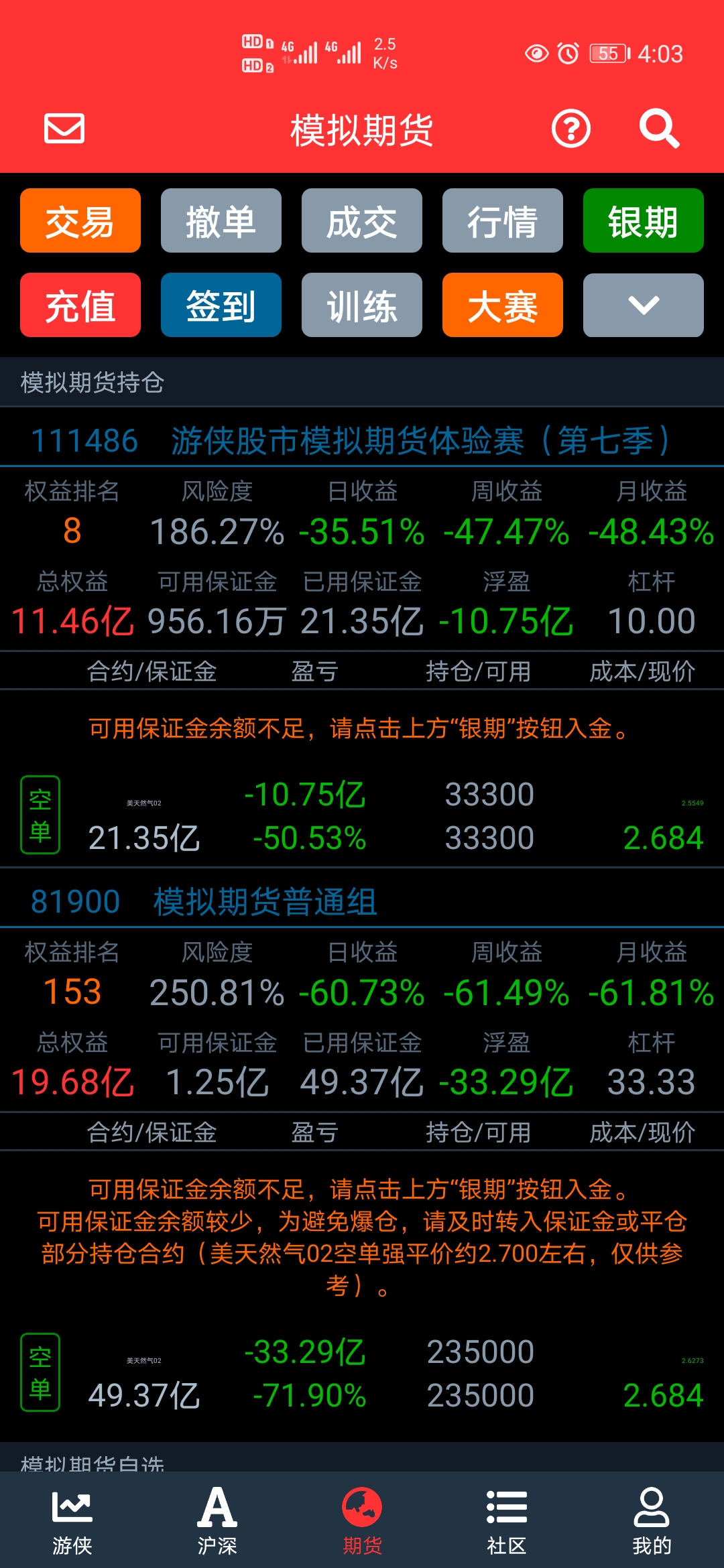The height and width of the screenshot is (1568, 724).
Task: Open 充值 recharge
Action: click(x=80, y=305)
